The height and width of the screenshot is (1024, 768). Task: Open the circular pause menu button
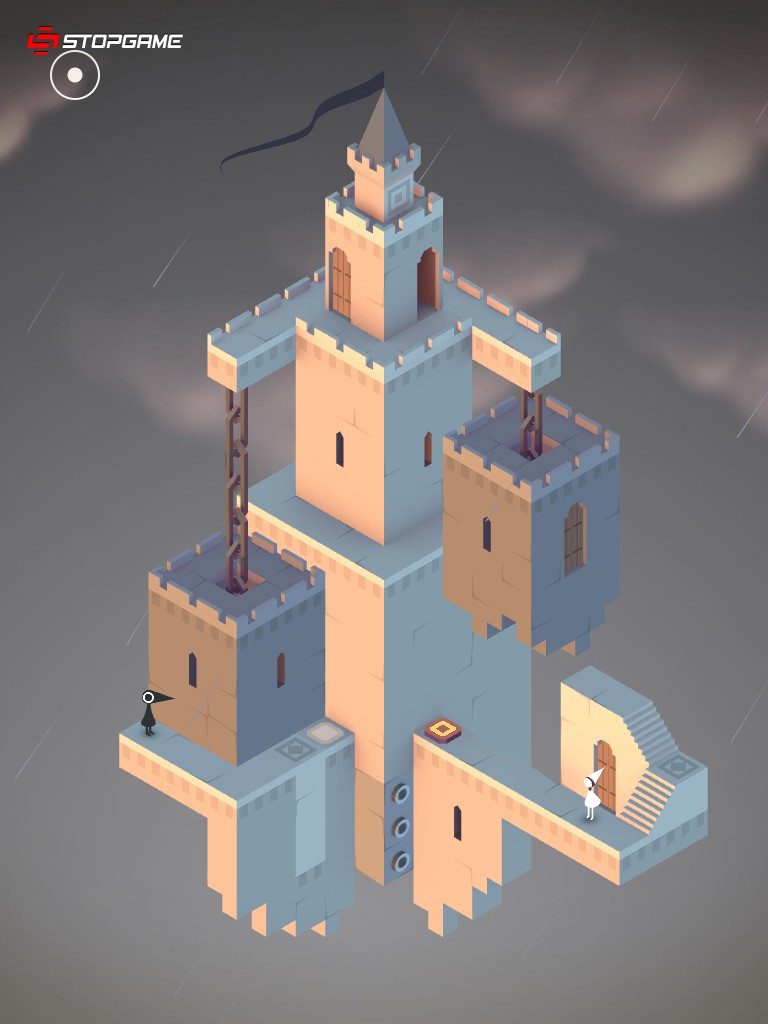coord(75,75)
